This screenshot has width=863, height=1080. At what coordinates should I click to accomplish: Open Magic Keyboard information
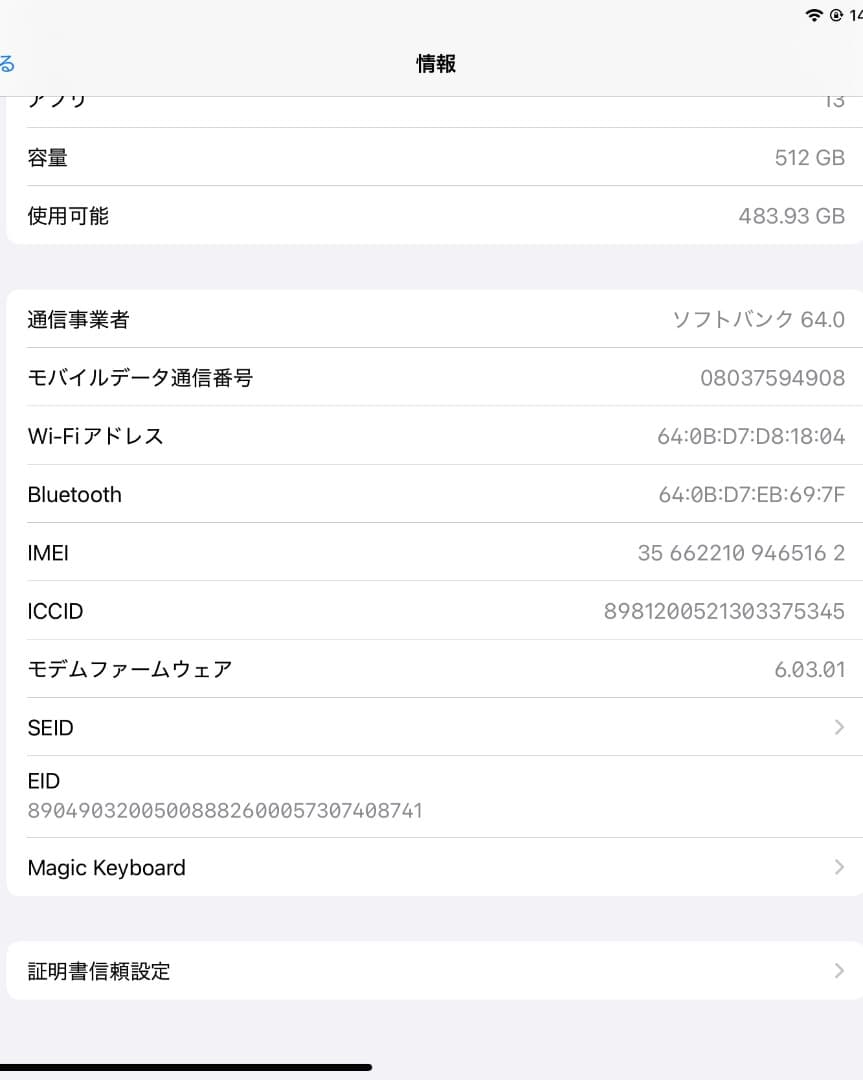click(430, 867)
